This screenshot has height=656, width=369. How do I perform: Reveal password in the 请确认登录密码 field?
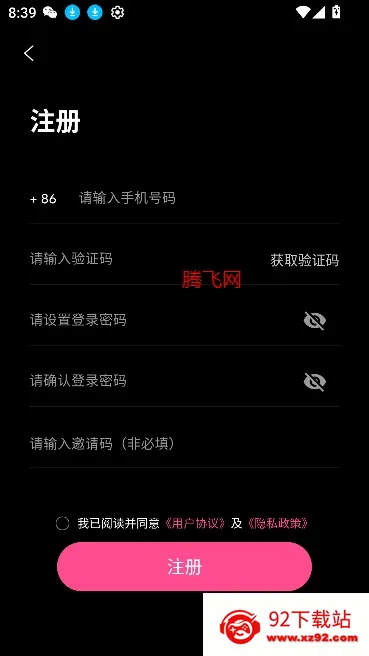[315, 382]
